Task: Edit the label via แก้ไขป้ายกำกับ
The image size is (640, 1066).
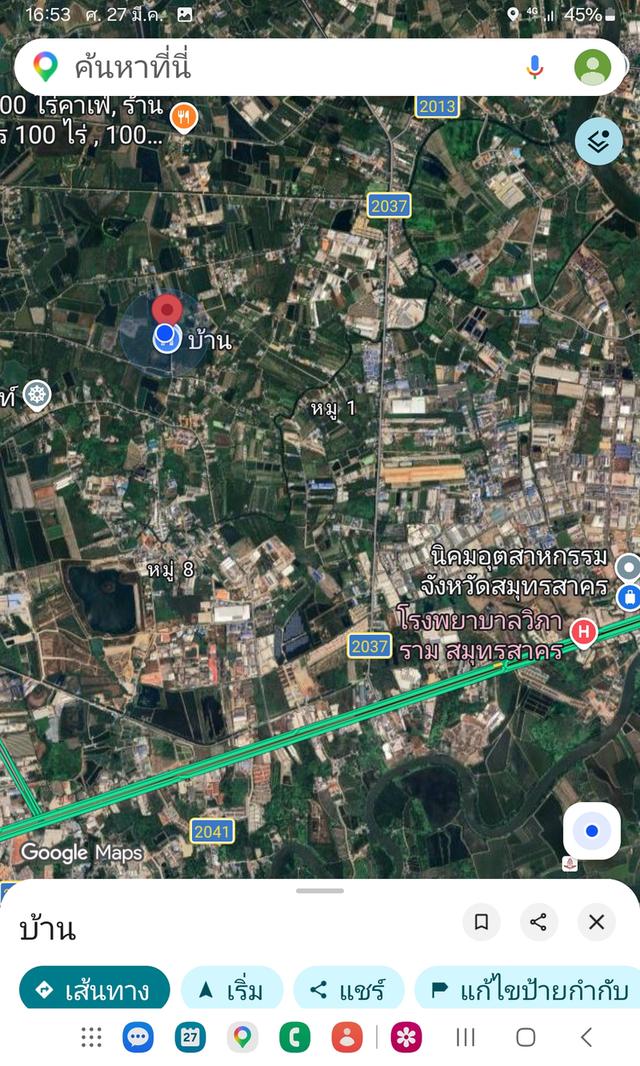Action: tap(528, 990)
